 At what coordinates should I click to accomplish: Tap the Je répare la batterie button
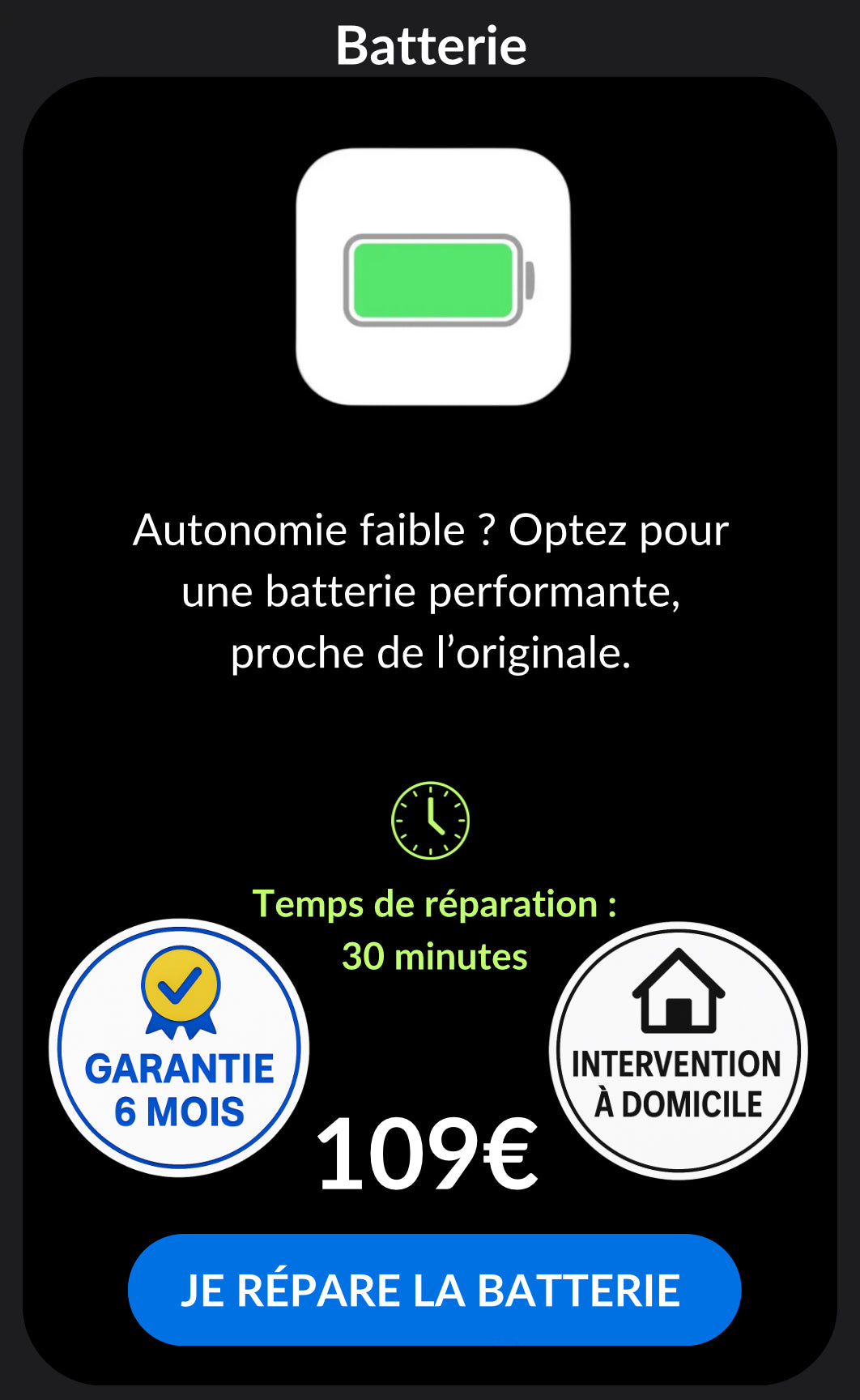(434, 1289)
